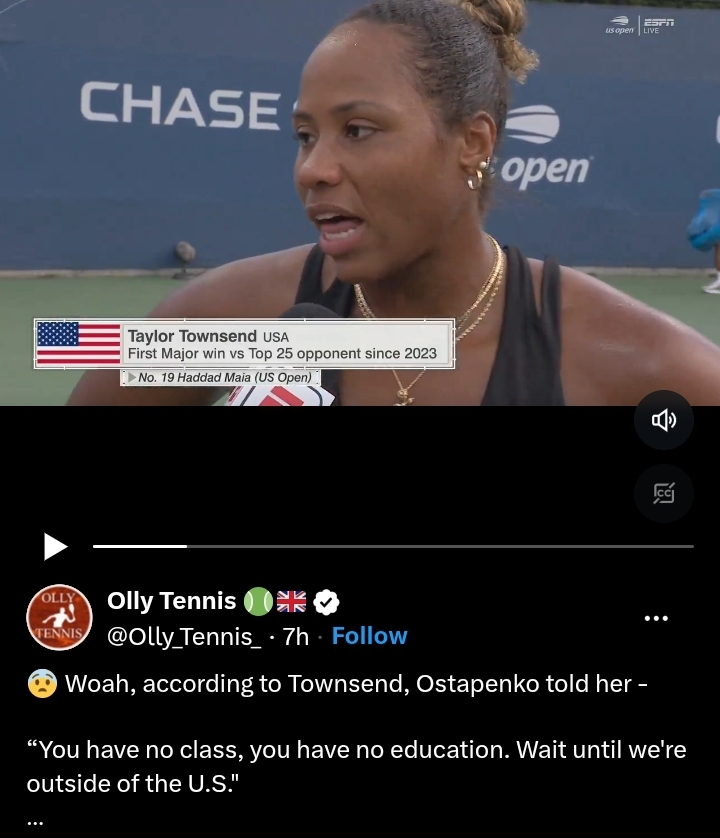Open Olly Tennis profile picture
Image resolution: width=720 pixels, height=838 pixels.
tap(59, 618)
